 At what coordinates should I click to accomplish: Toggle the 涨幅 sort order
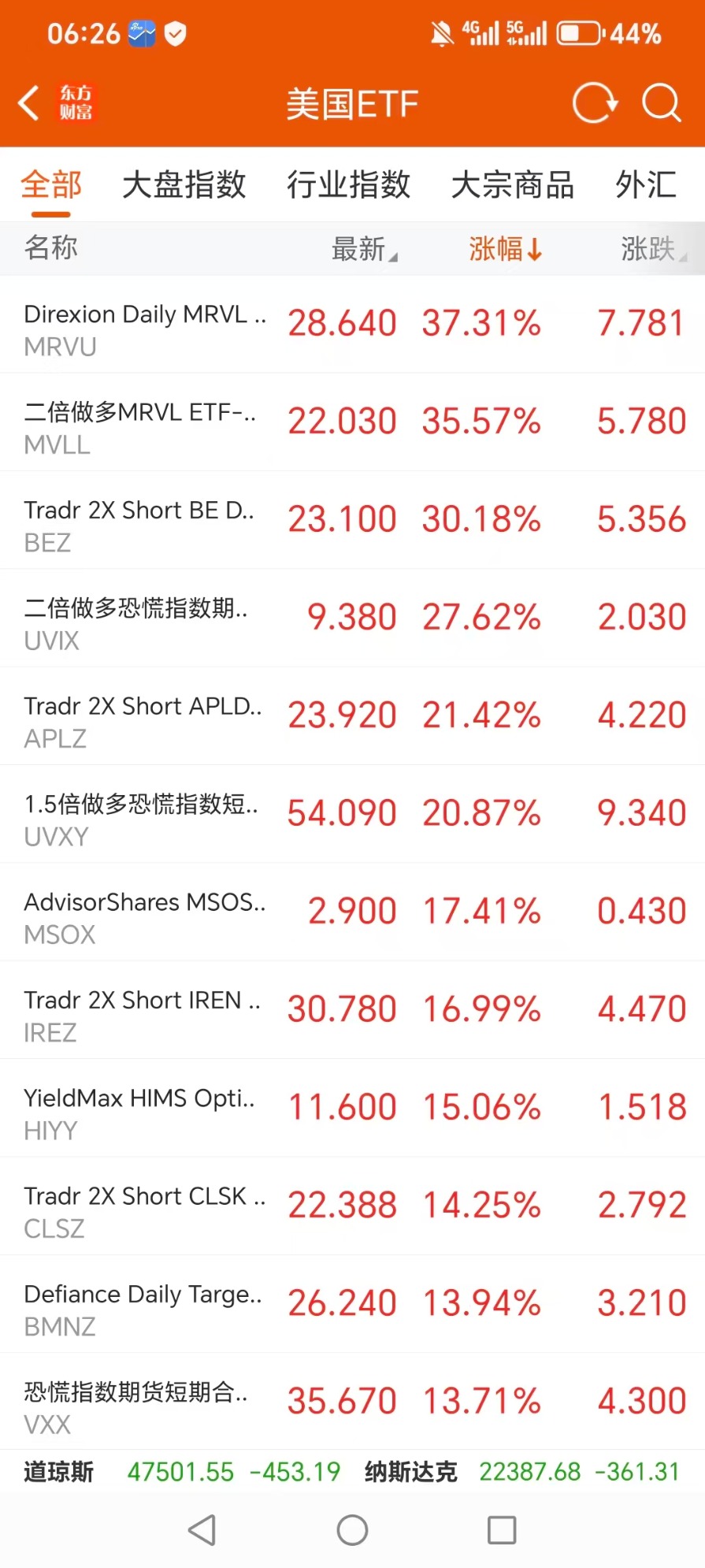pyautogui.click(x=505, y=249)
